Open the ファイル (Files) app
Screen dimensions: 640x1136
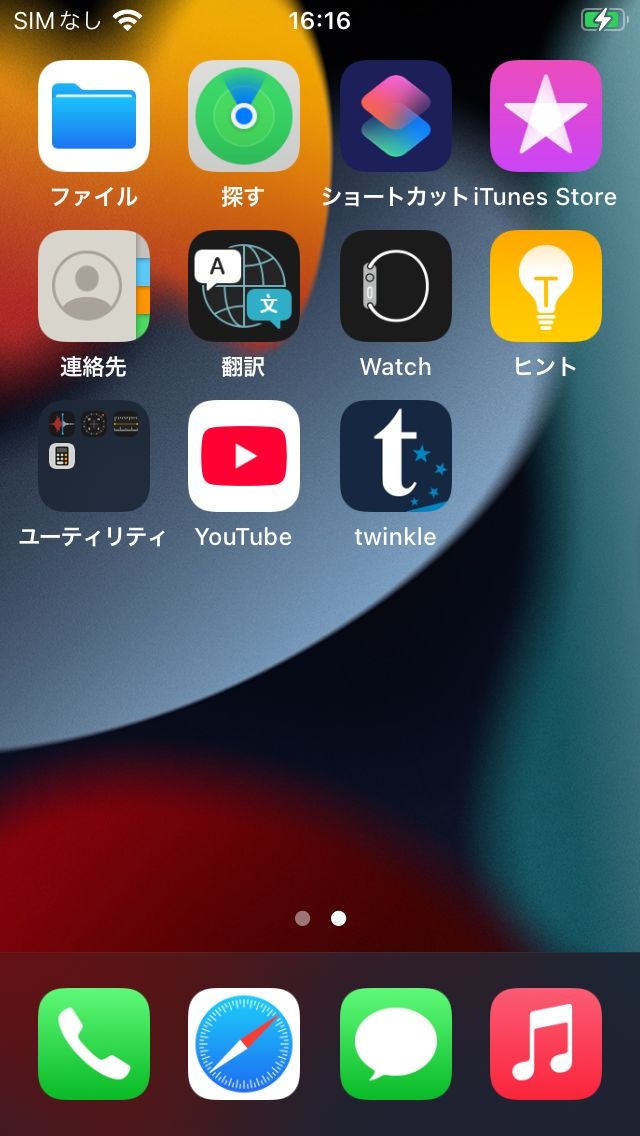click(x=94, y=116)
